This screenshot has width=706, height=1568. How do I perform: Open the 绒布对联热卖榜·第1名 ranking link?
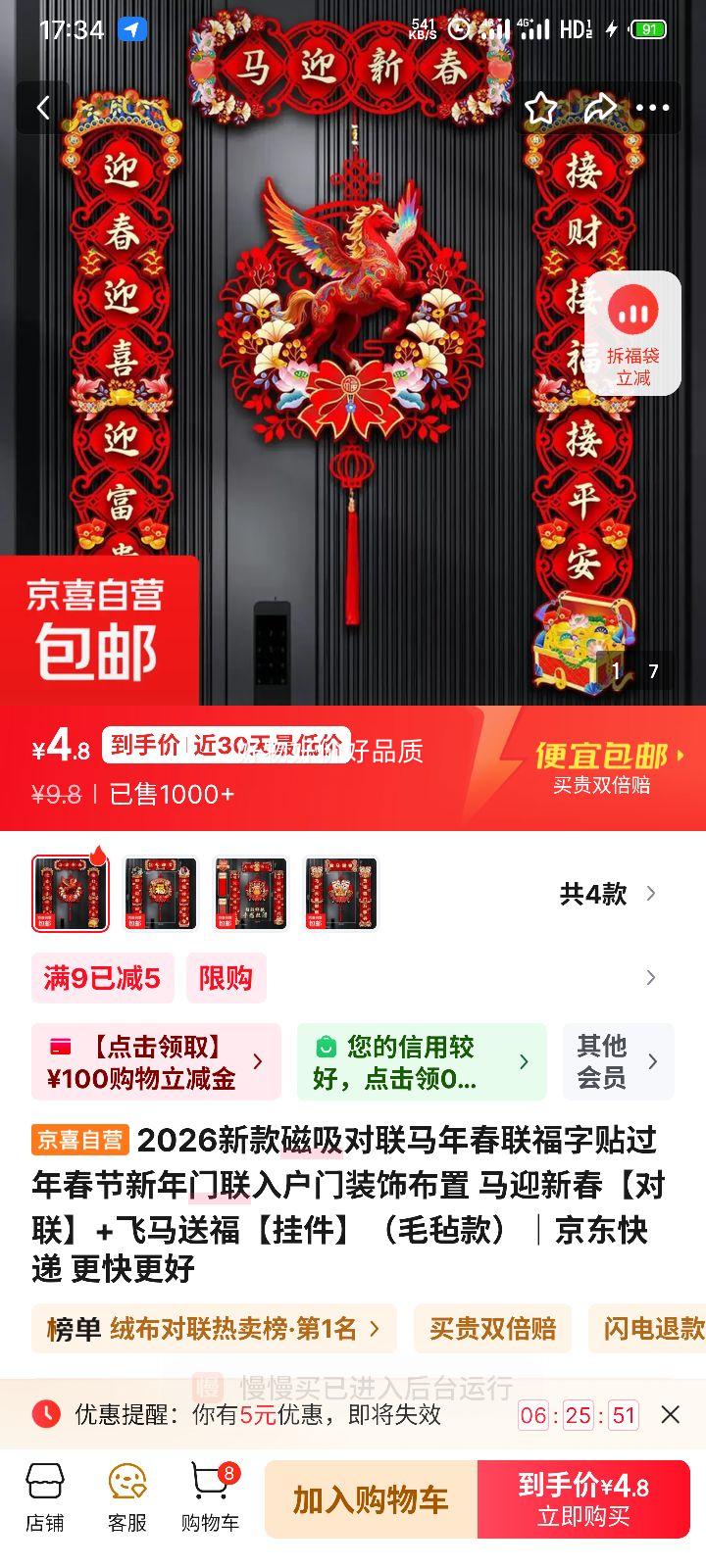(x=214, y=1329)
